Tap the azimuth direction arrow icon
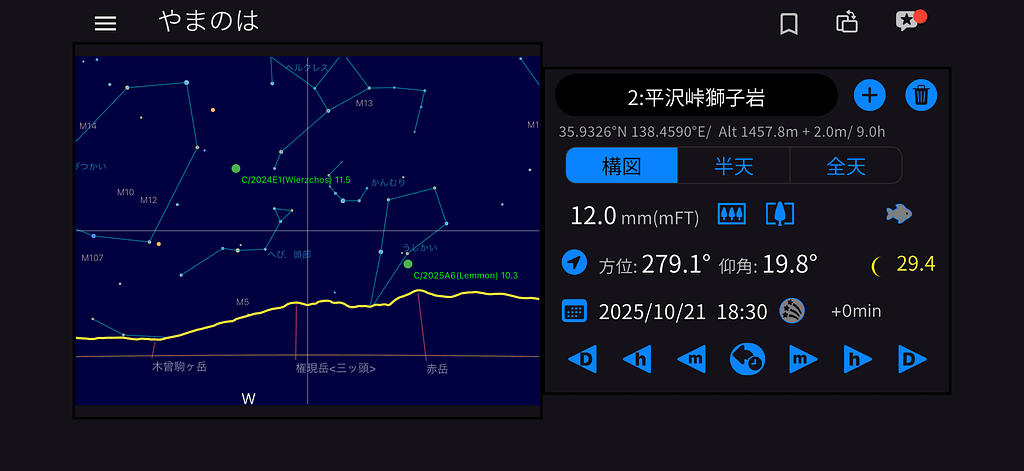Viewport: 1024px width, 471px height. (574, 263)
